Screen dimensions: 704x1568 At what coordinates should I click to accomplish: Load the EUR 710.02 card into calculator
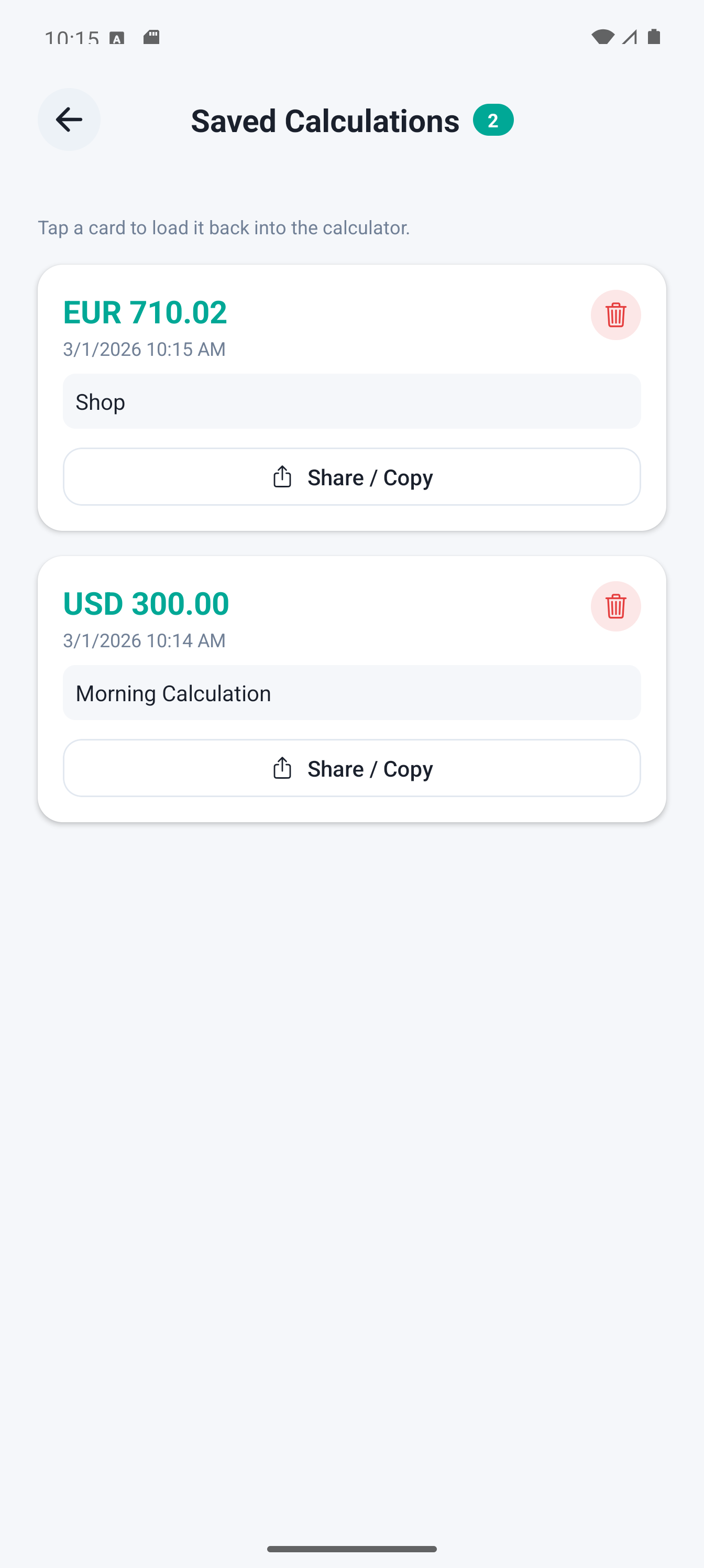coord(351,350)
